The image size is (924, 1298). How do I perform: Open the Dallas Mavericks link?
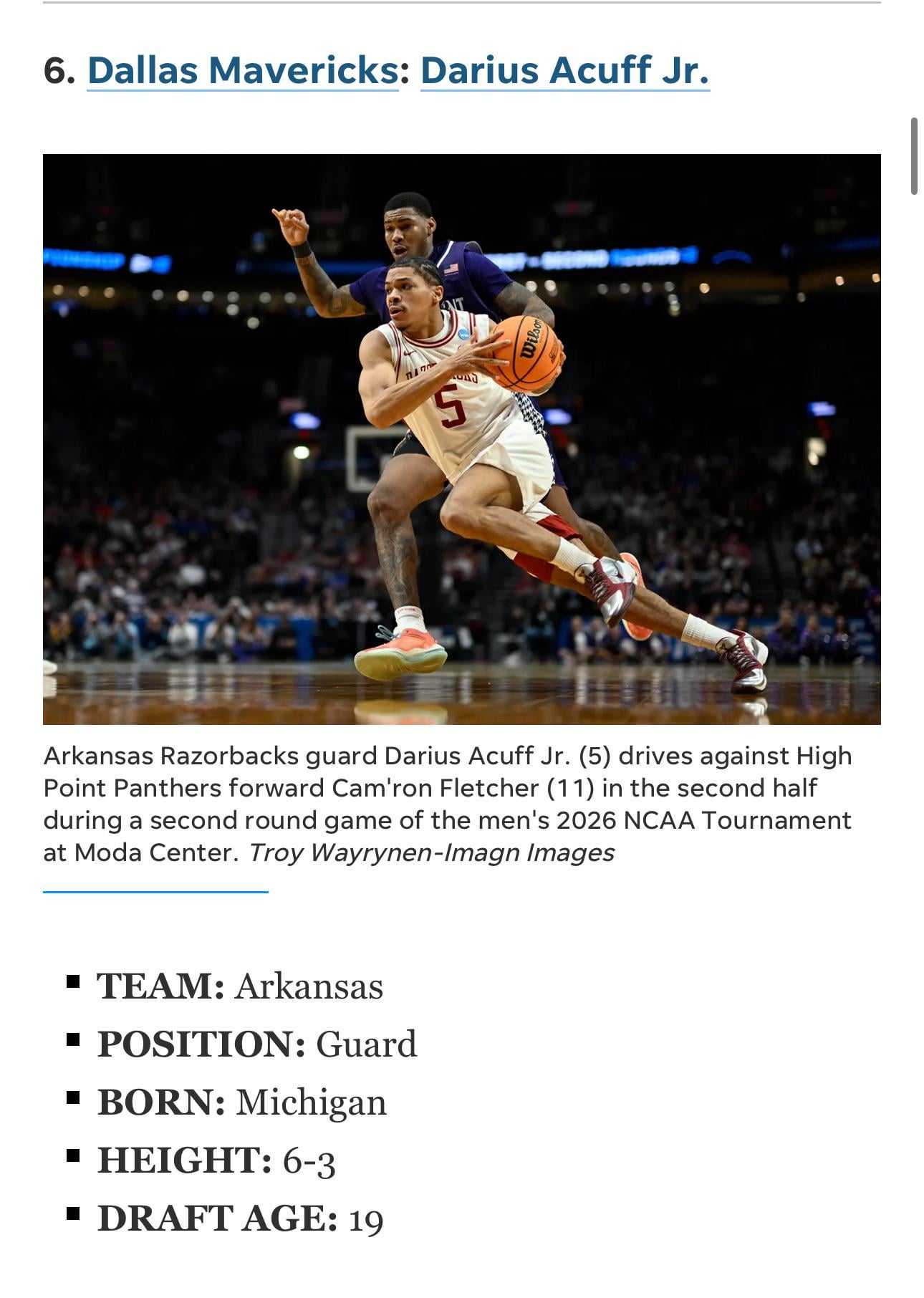pos(242,70)
